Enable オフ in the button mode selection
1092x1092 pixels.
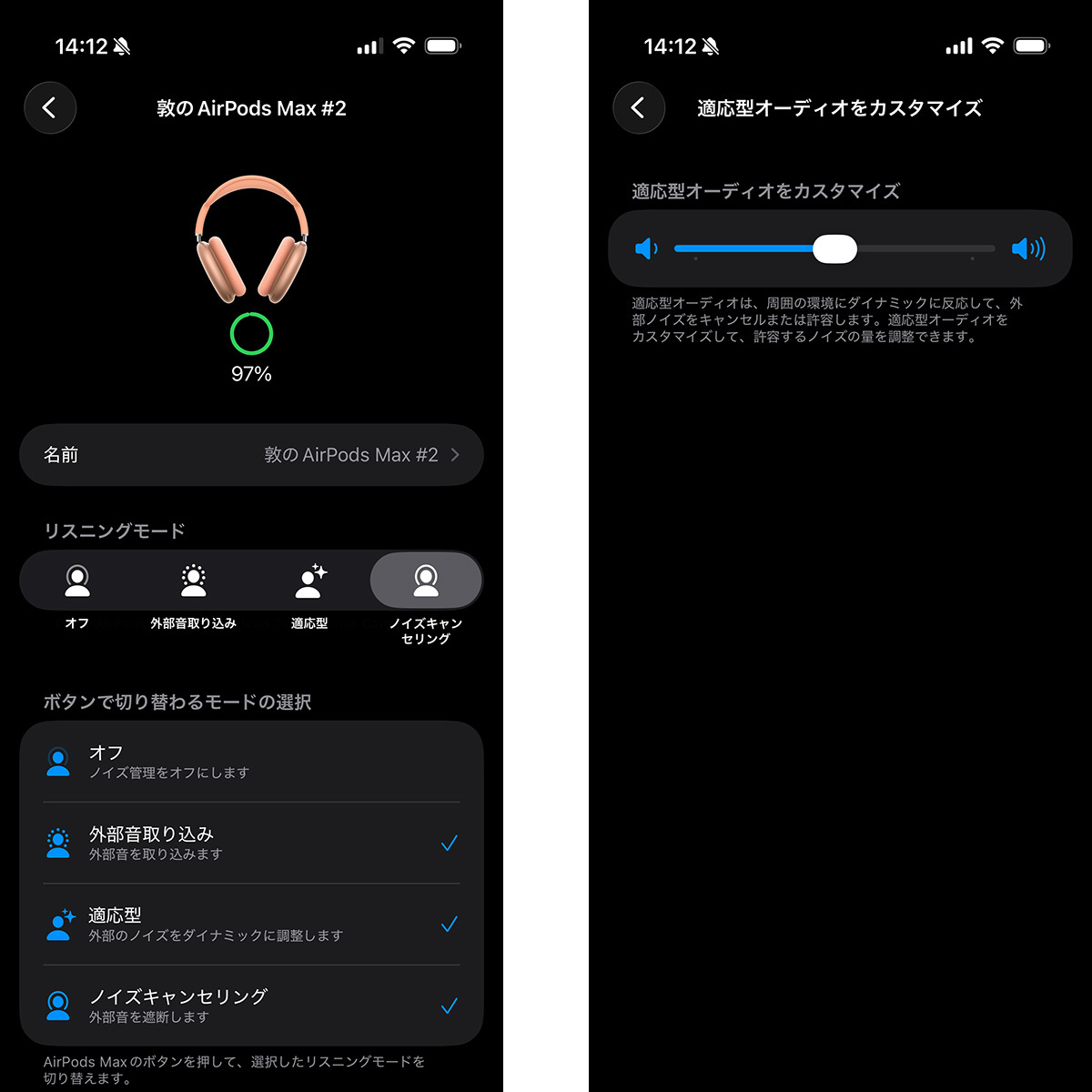coord(251,762)
